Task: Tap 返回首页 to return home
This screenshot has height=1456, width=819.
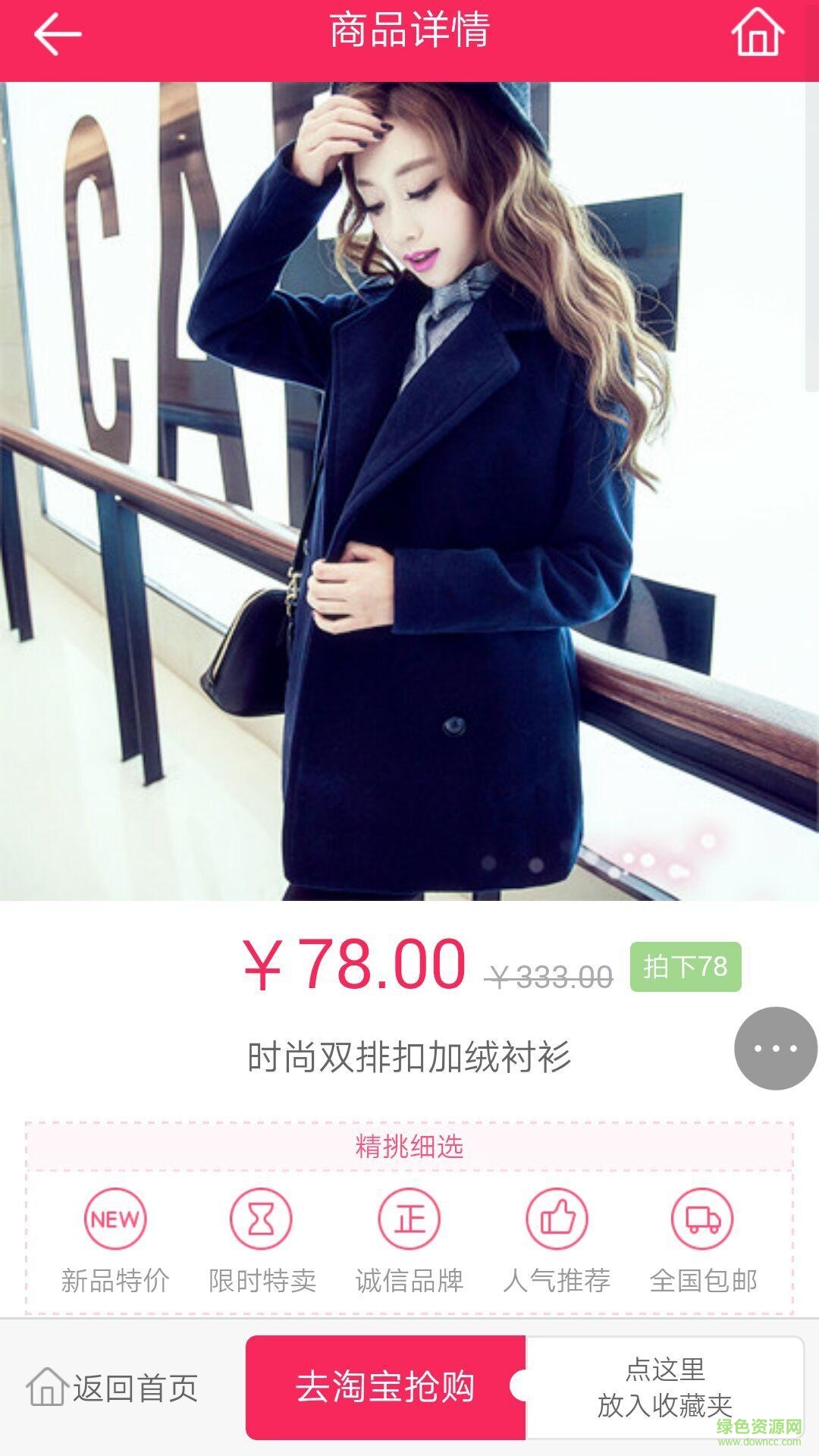Action: (x=114, y=1388)
